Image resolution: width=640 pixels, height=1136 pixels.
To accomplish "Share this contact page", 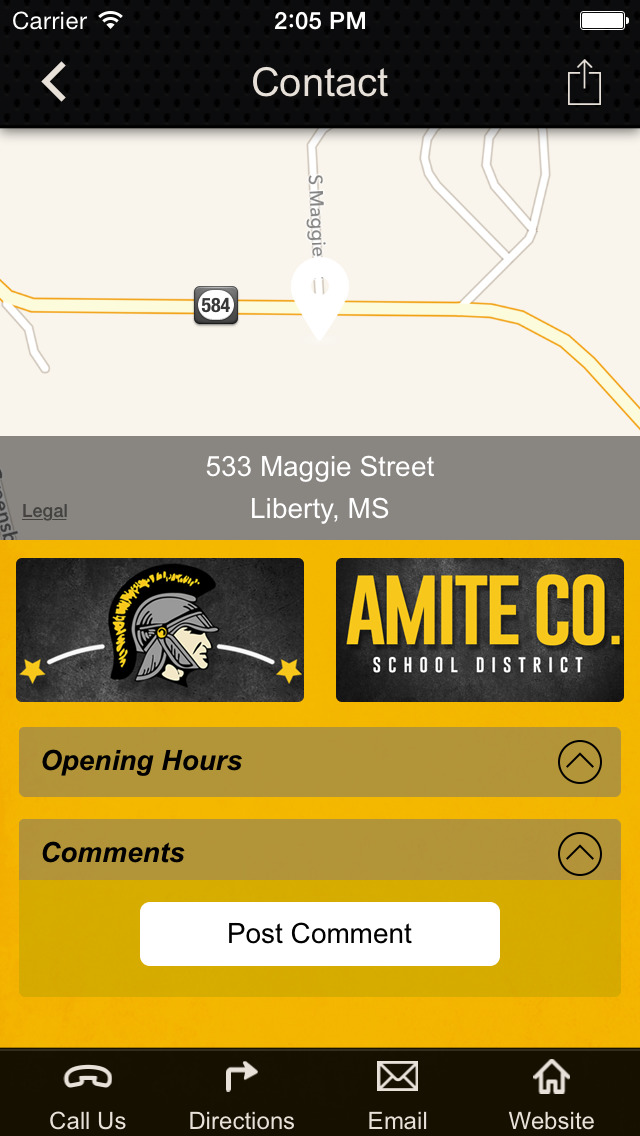I will [x=584, y=82].
